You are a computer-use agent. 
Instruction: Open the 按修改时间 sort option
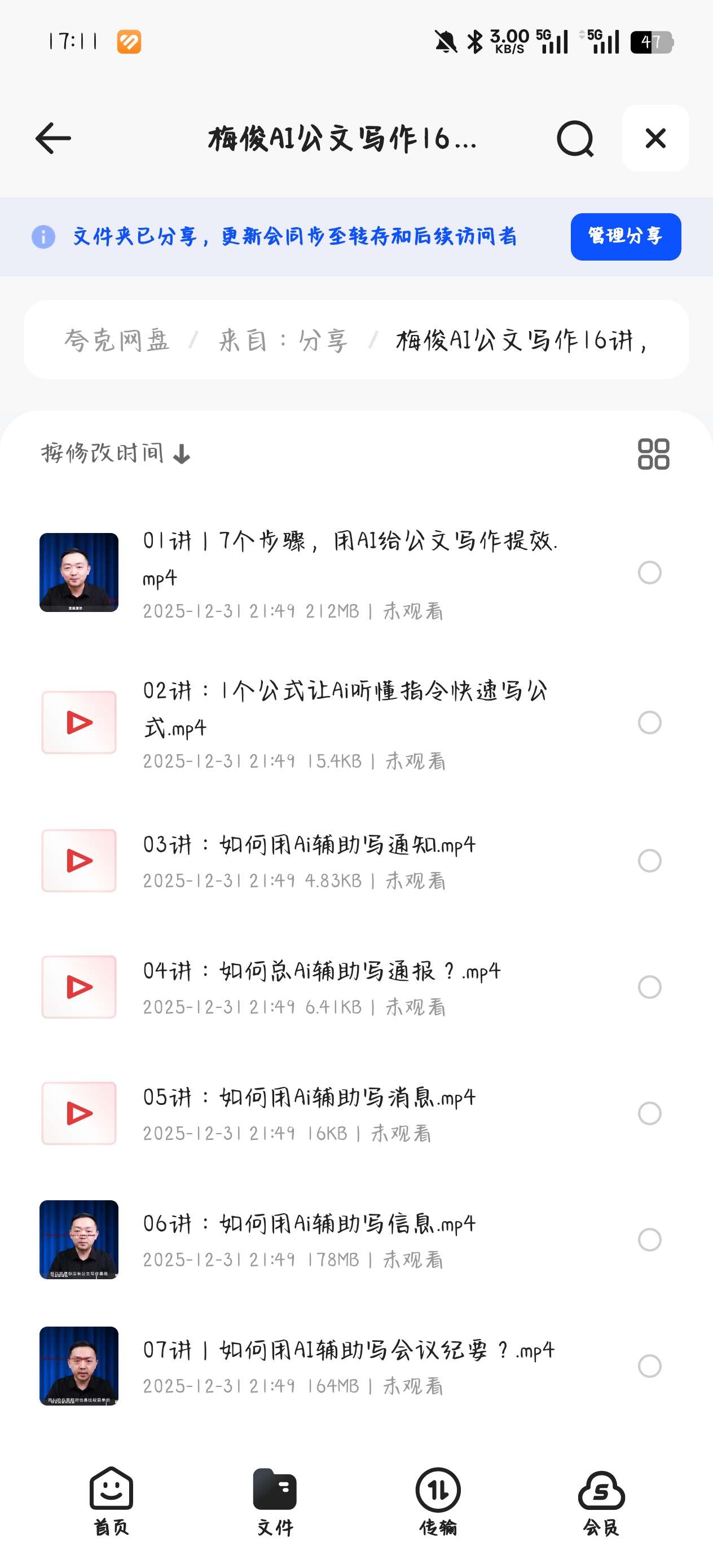(x=116, y=453)
